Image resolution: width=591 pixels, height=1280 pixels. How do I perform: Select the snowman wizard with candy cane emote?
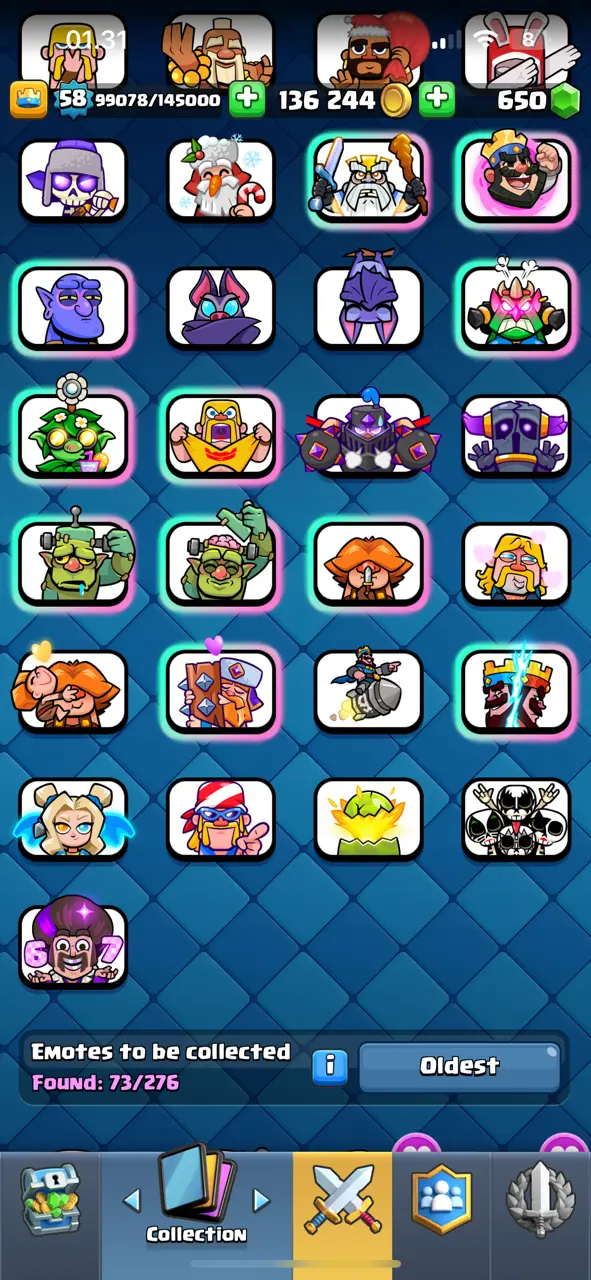220,180
